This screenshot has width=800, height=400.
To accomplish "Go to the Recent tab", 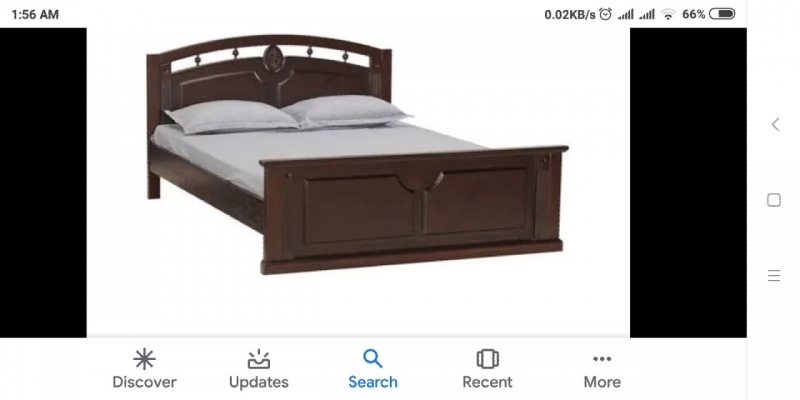I will coord(487,369).
